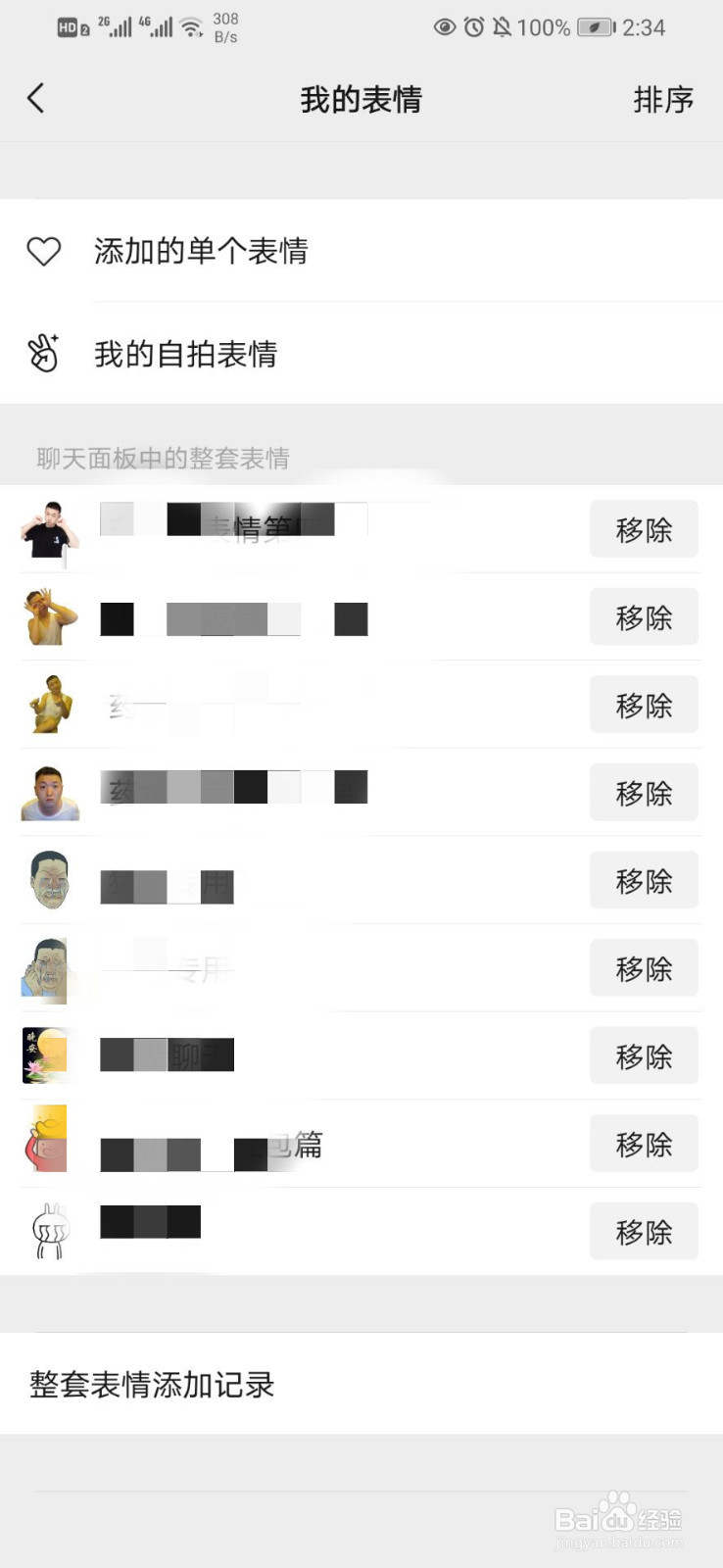Tap 排序 to reorder sticker packs
The height and width of the screenshot is (1568, 723).
coord(663,100)
